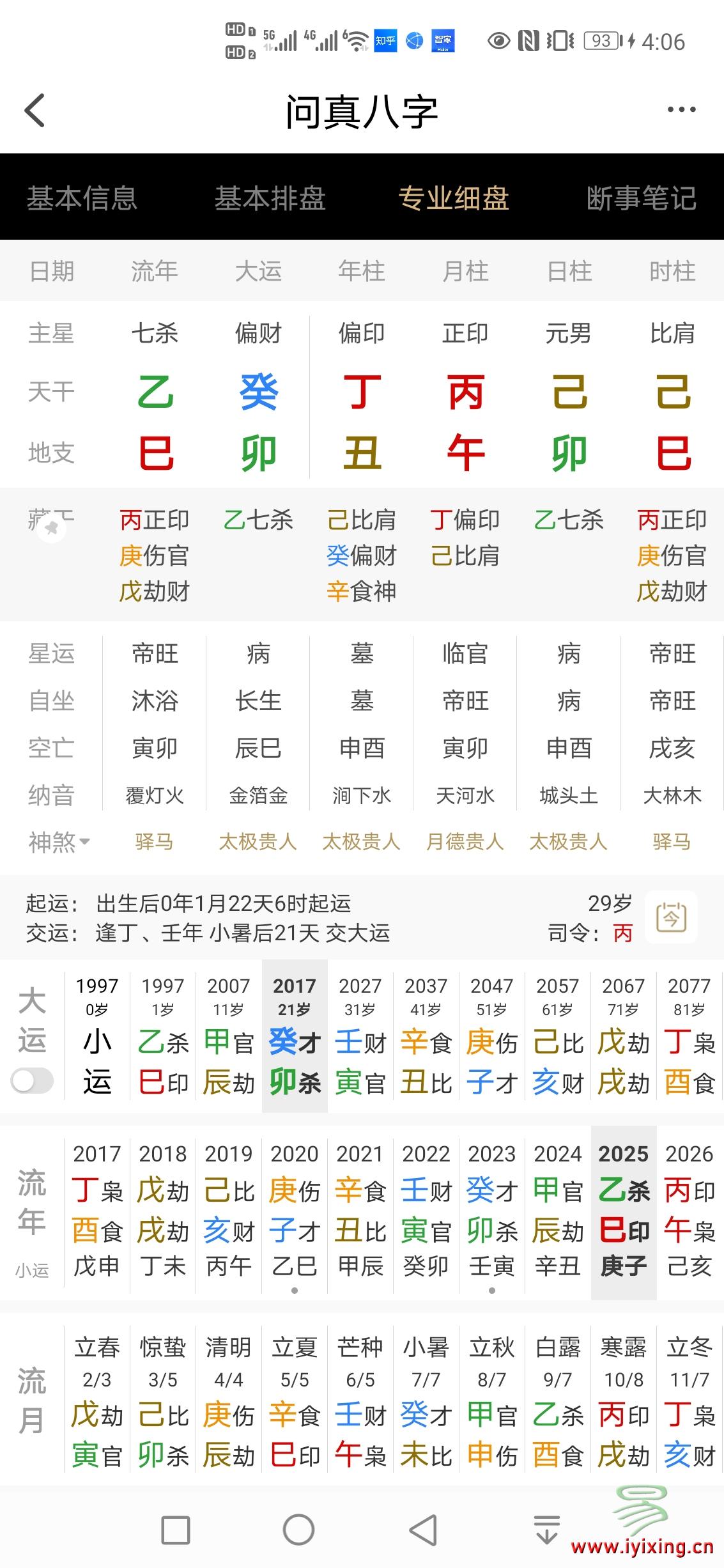Image resolution: width=724 pixels, height=1568 pixels.
Task: Go back from 问真八字 page
Action: click(x=35, y=111)
